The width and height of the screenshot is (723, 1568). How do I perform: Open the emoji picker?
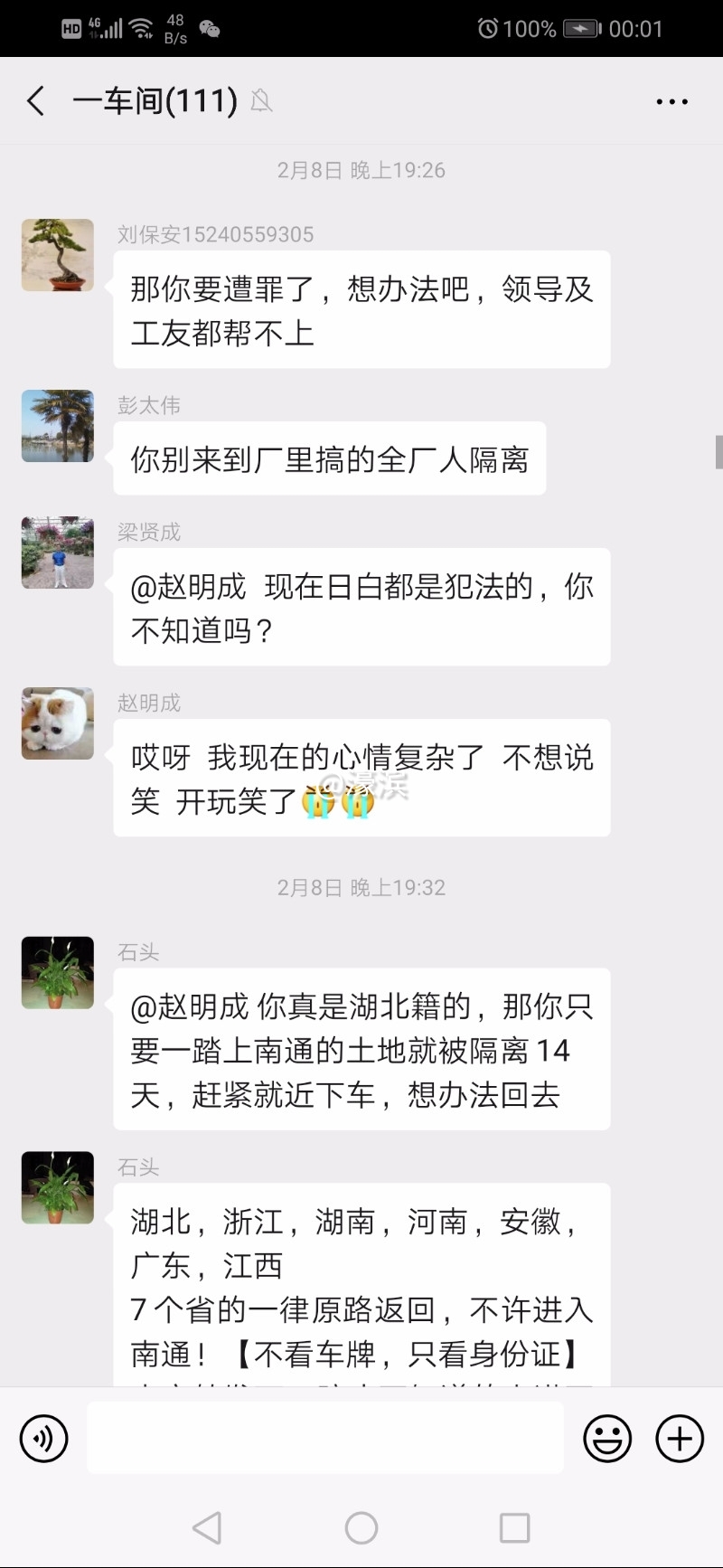click(607, 1438)
